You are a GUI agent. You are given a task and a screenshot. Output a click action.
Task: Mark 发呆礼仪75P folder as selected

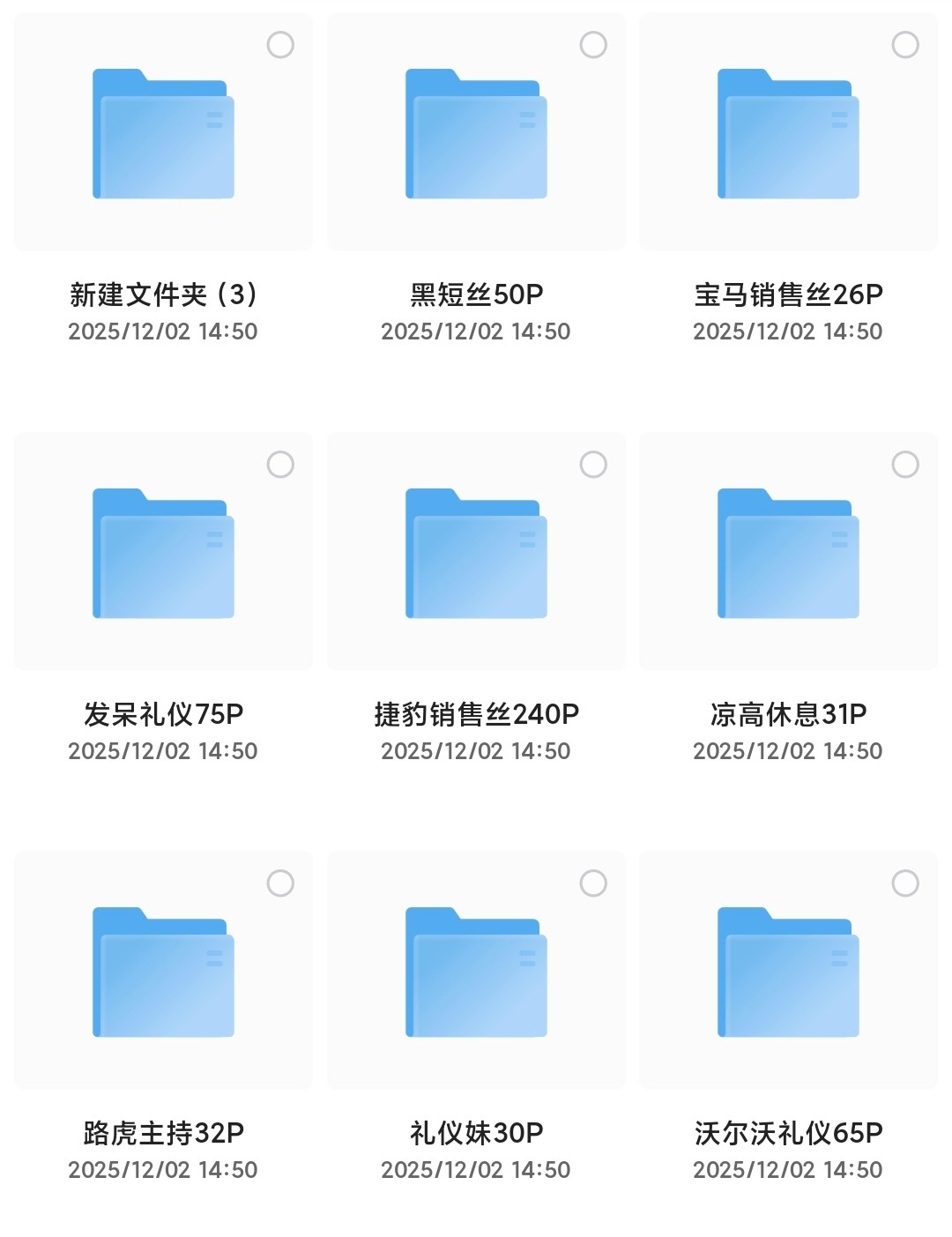280,465
